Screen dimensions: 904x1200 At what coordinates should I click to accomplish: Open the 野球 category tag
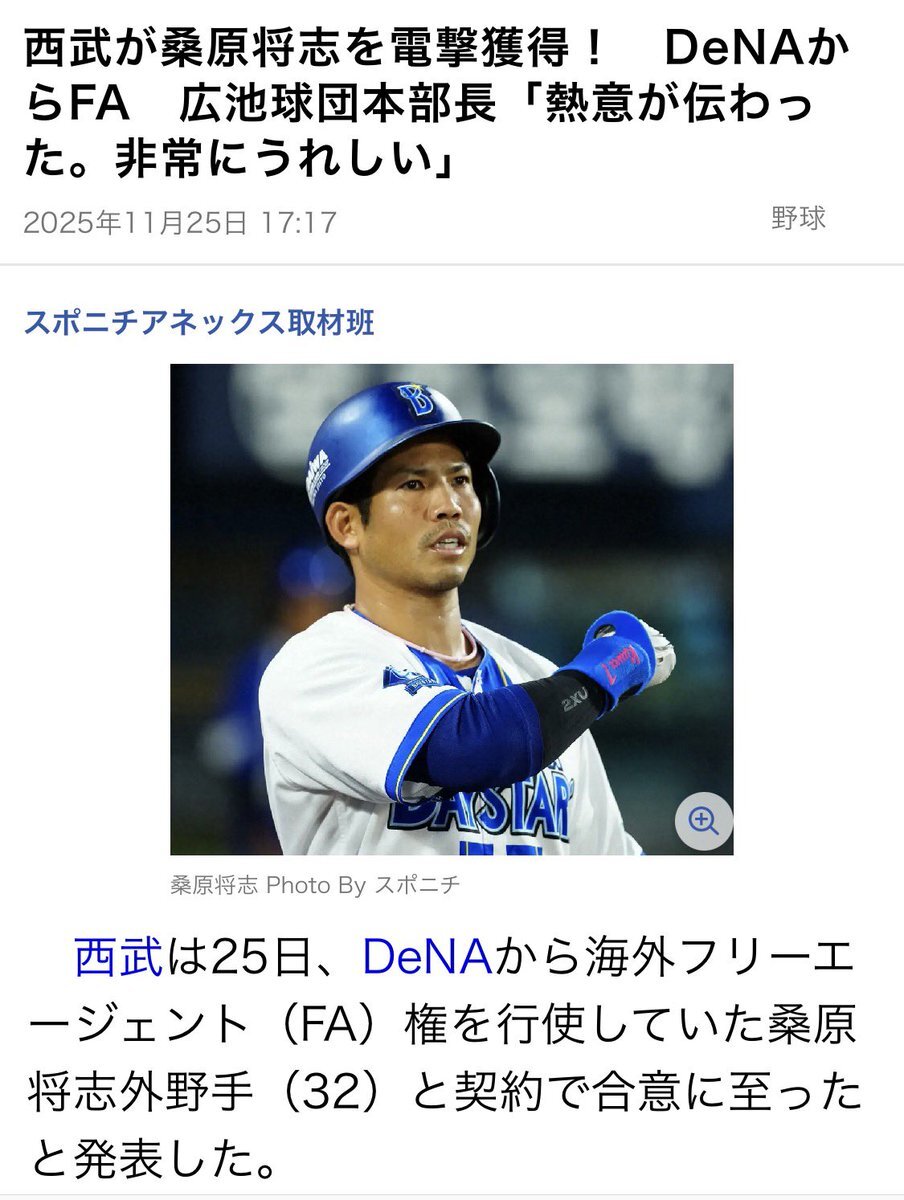pyautogui.click(x=798, y=219)
